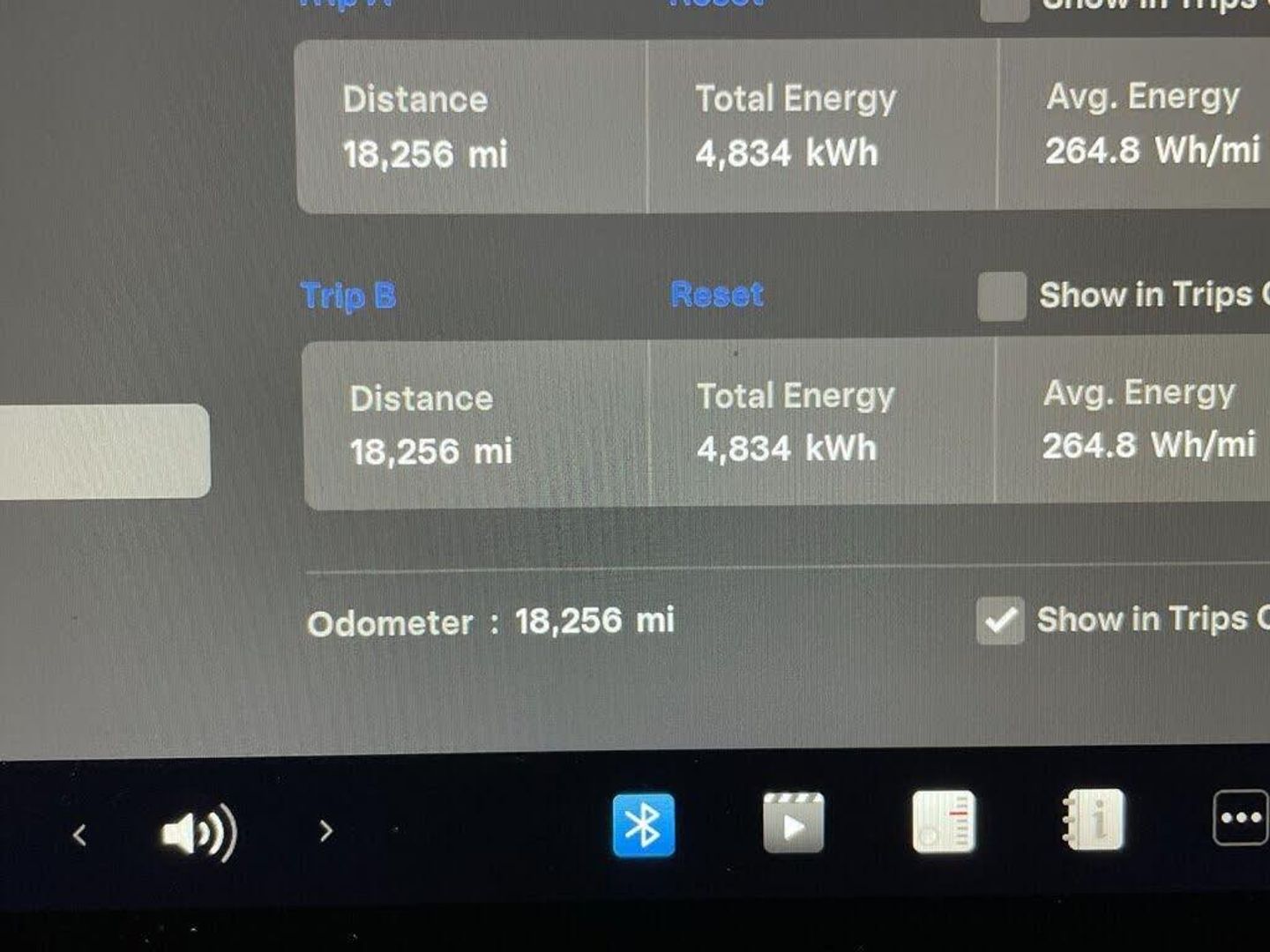Open the Bluetooth app
1270x952 pixels.
(644, 825)
